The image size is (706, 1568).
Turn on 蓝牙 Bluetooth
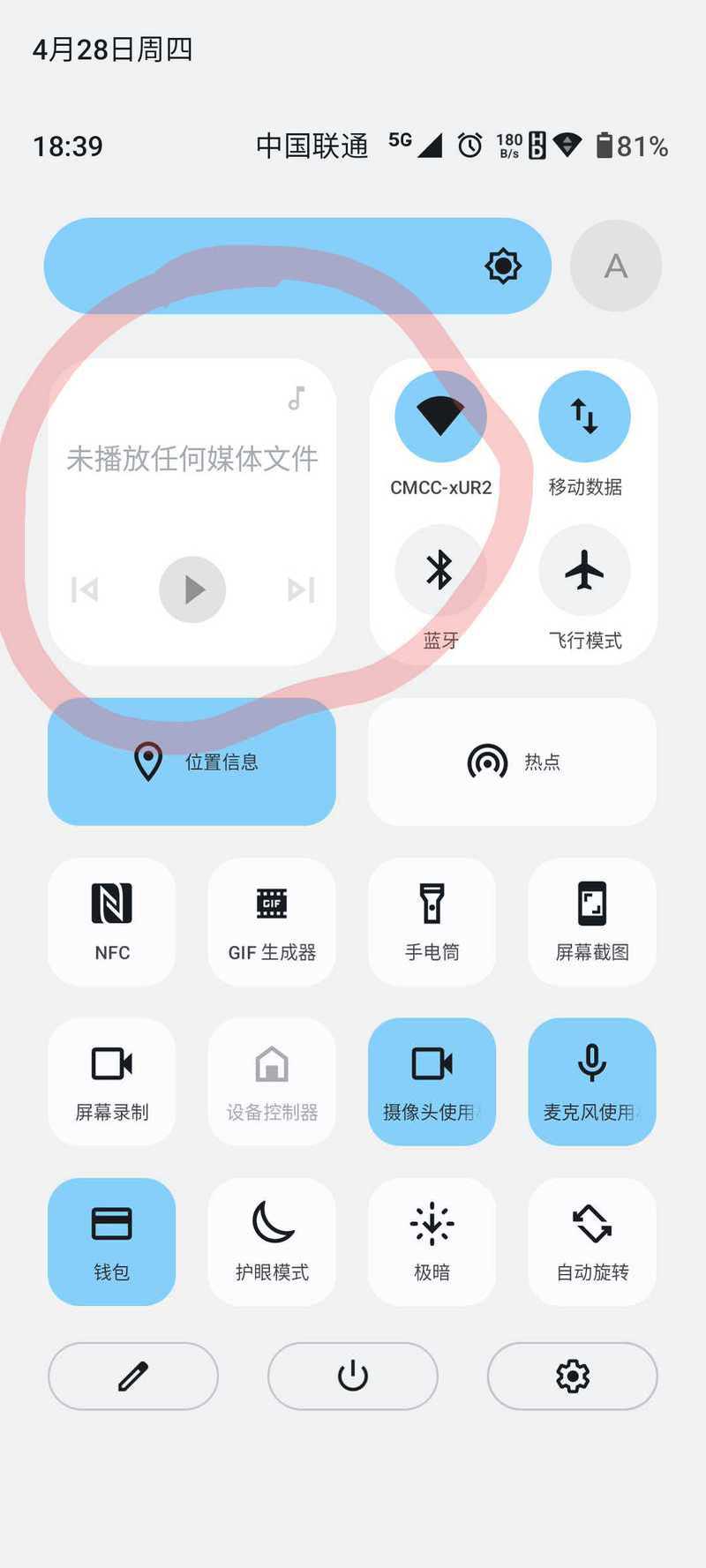(440, 570)
